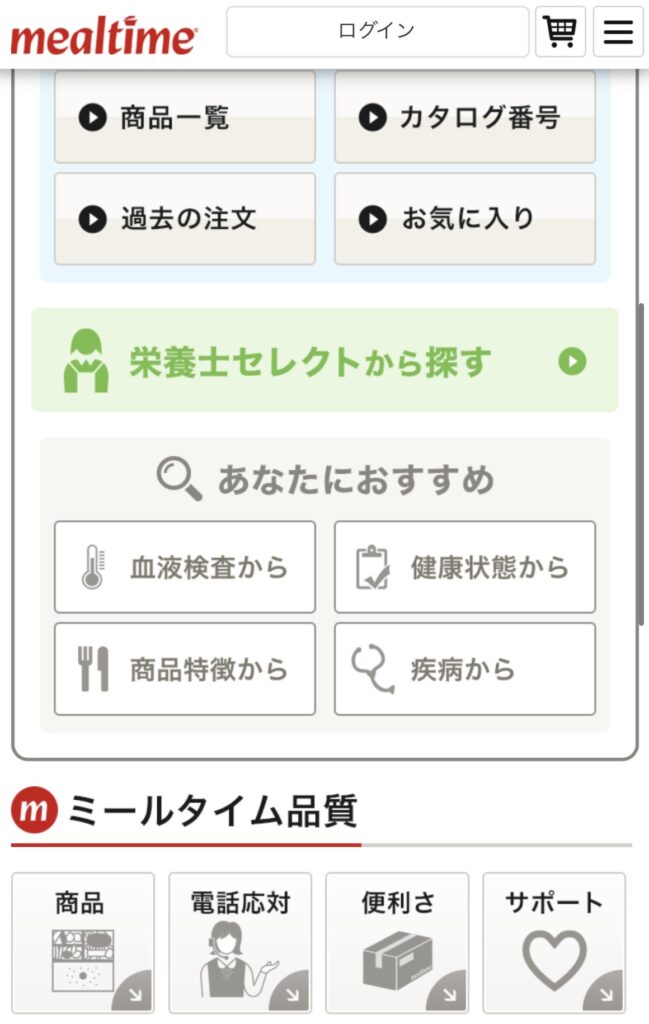Select 商品特徴から
Viewport: 649px width, 1024px height.
184,669
